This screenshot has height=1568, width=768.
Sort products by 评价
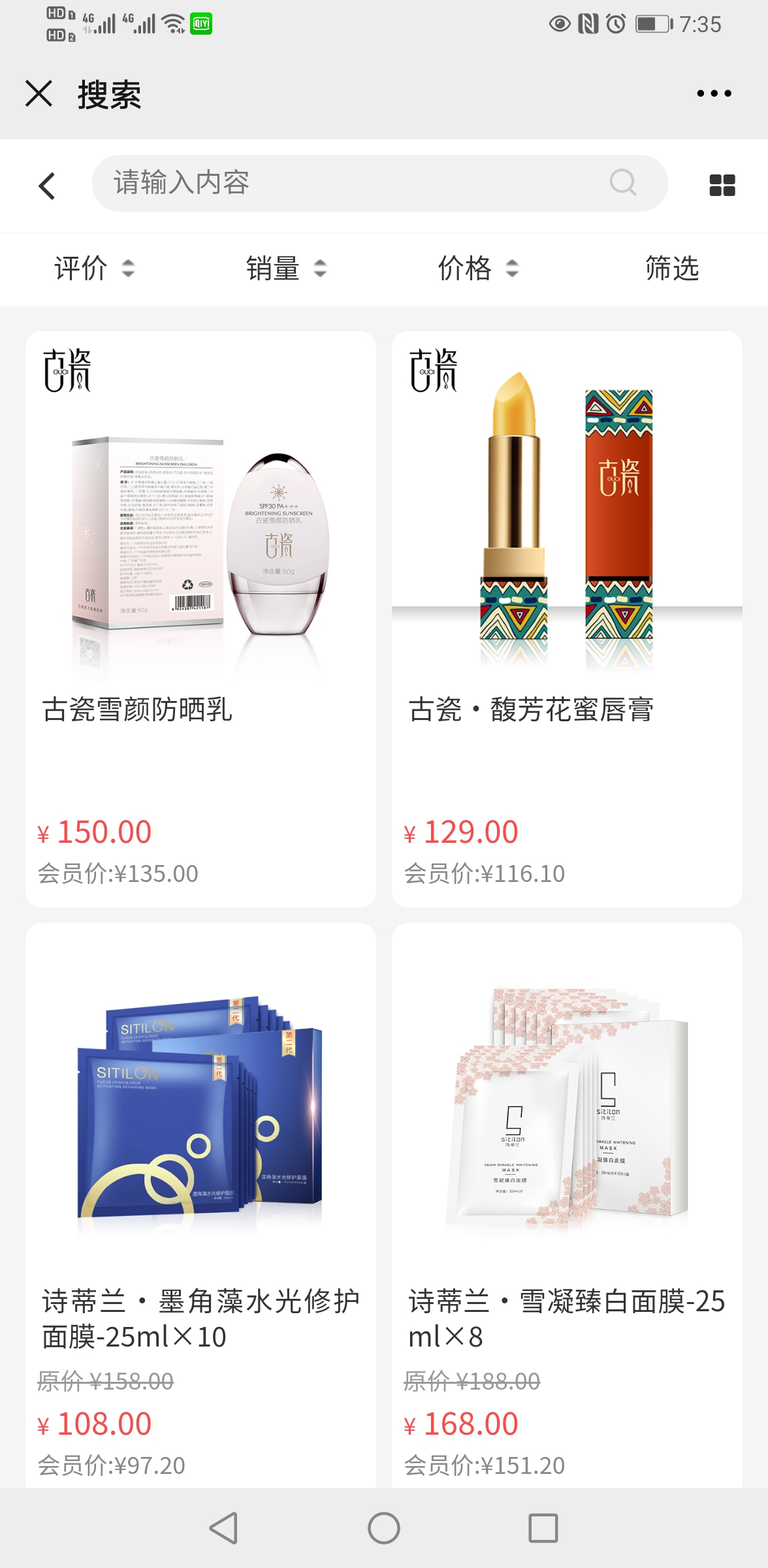pyautogui.click(x=93, y=268)
